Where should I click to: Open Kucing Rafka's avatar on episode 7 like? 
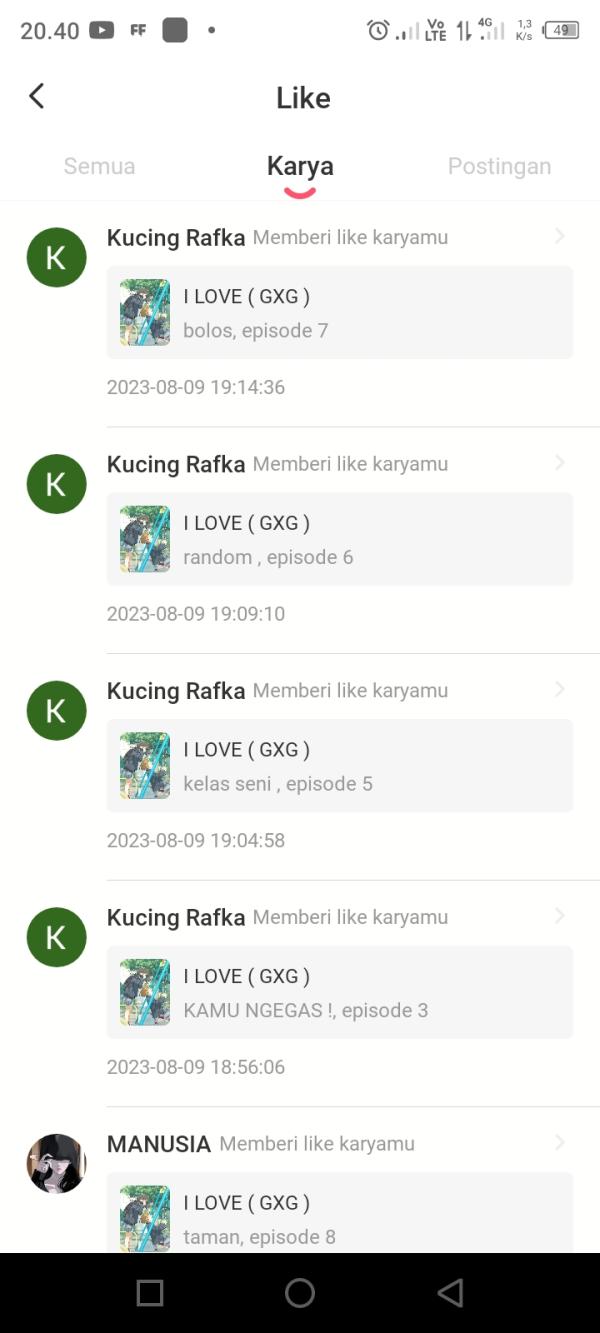tap(56, 257)
